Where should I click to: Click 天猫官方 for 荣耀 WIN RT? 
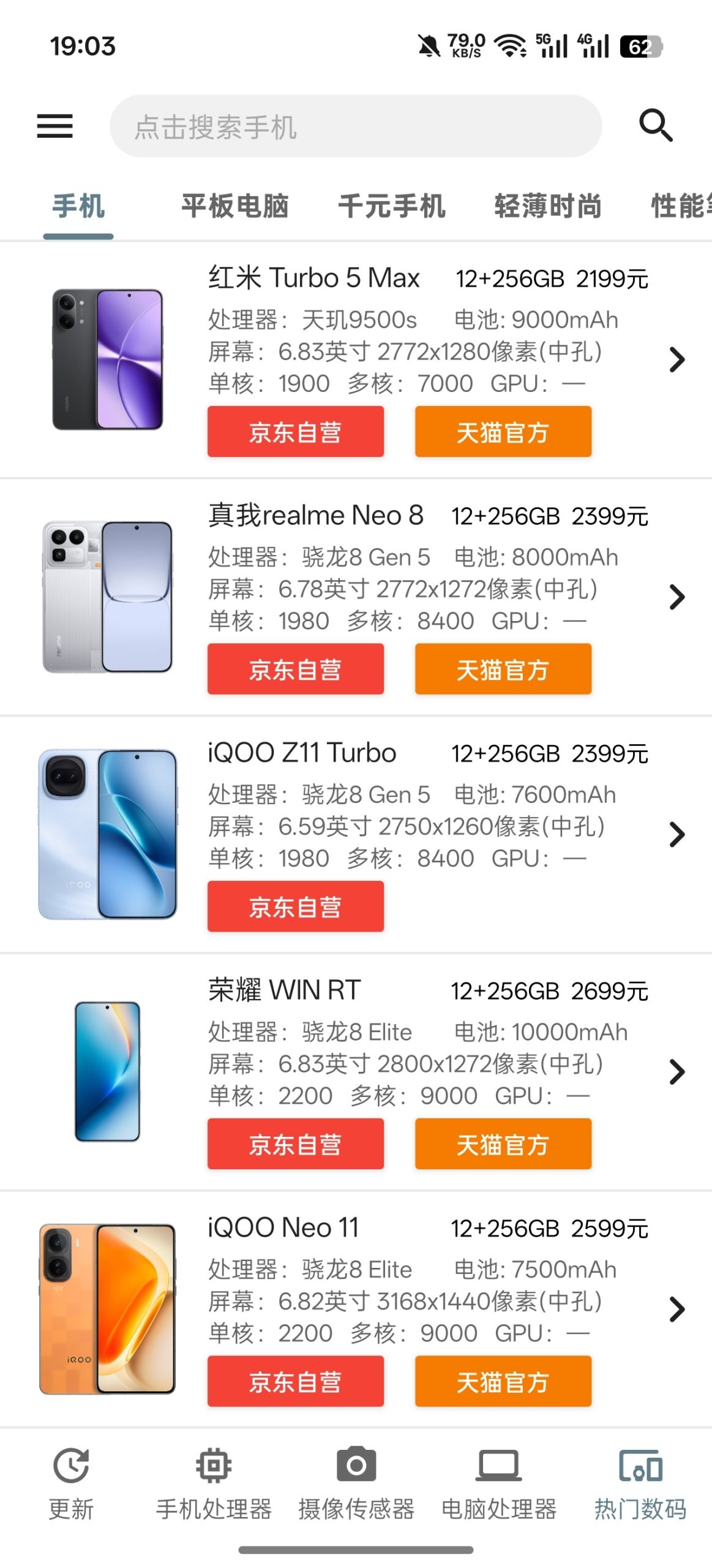(x=503, y=1143)
